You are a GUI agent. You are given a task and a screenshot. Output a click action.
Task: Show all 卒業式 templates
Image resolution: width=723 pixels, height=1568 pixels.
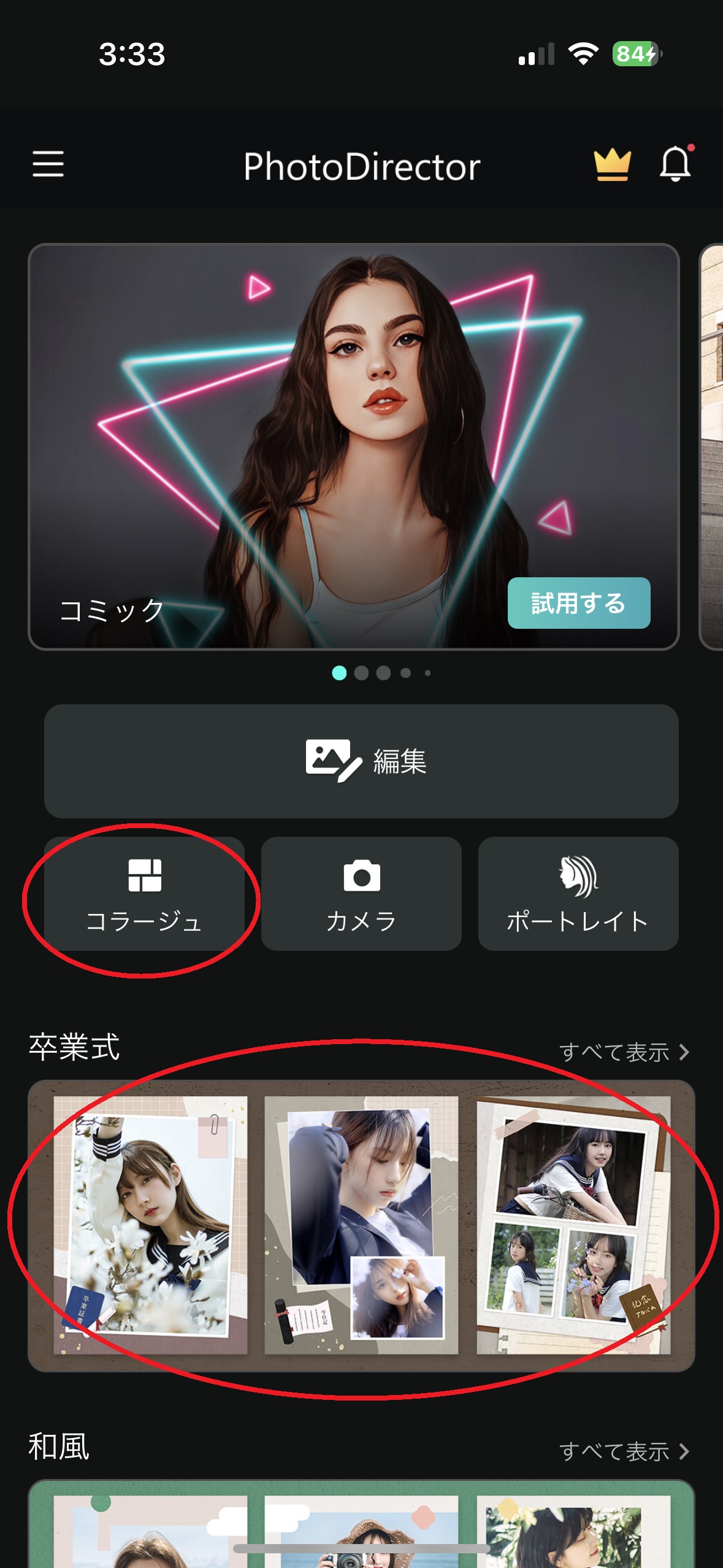pos(624,1053)
